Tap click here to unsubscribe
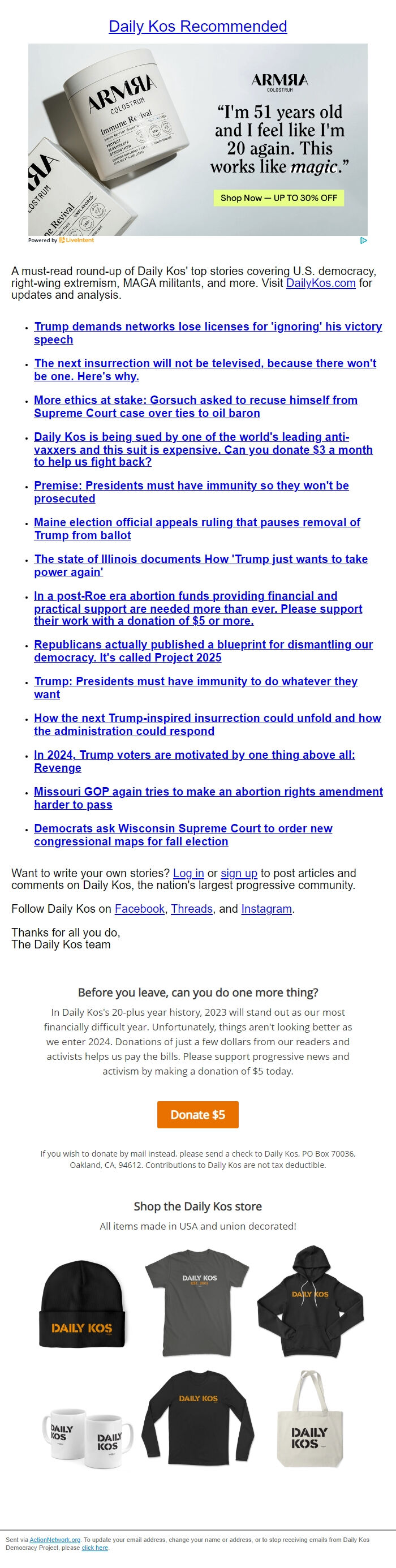 tap(95, 1547)
